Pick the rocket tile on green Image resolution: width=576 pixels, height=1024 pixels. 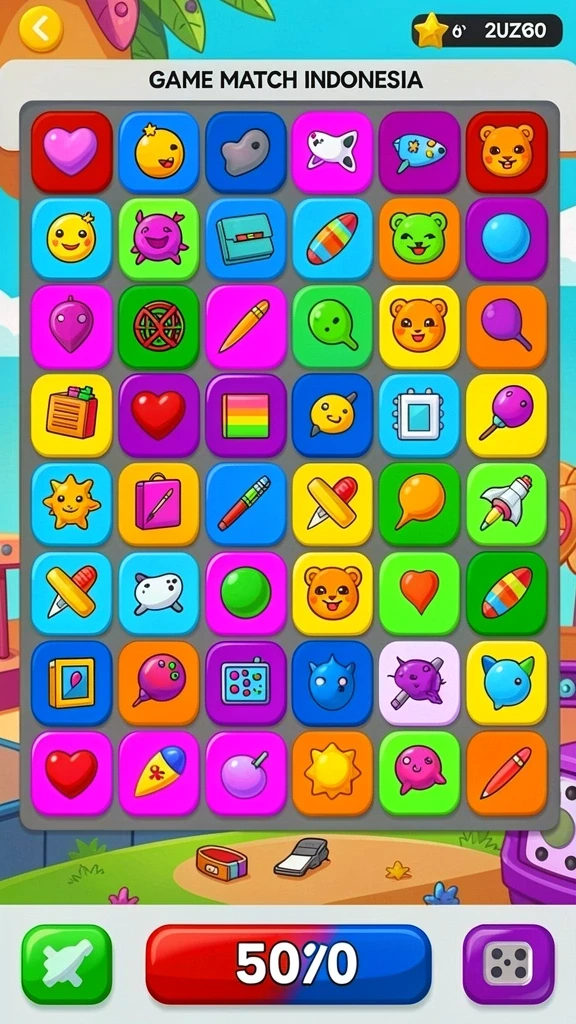click(506, 504)
